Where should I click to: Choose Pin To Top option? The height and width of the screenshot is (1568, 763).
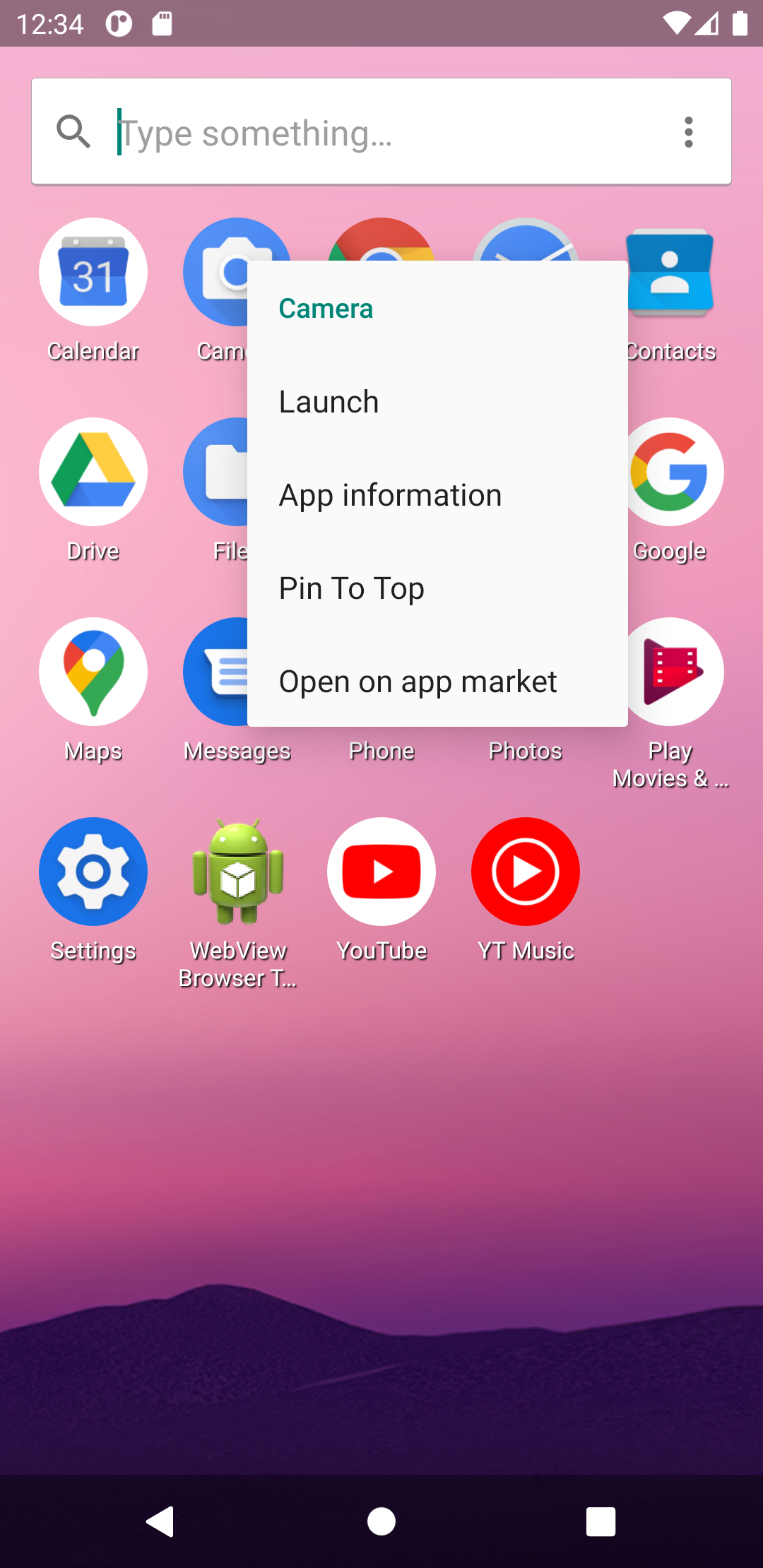[x=352, y=588]
